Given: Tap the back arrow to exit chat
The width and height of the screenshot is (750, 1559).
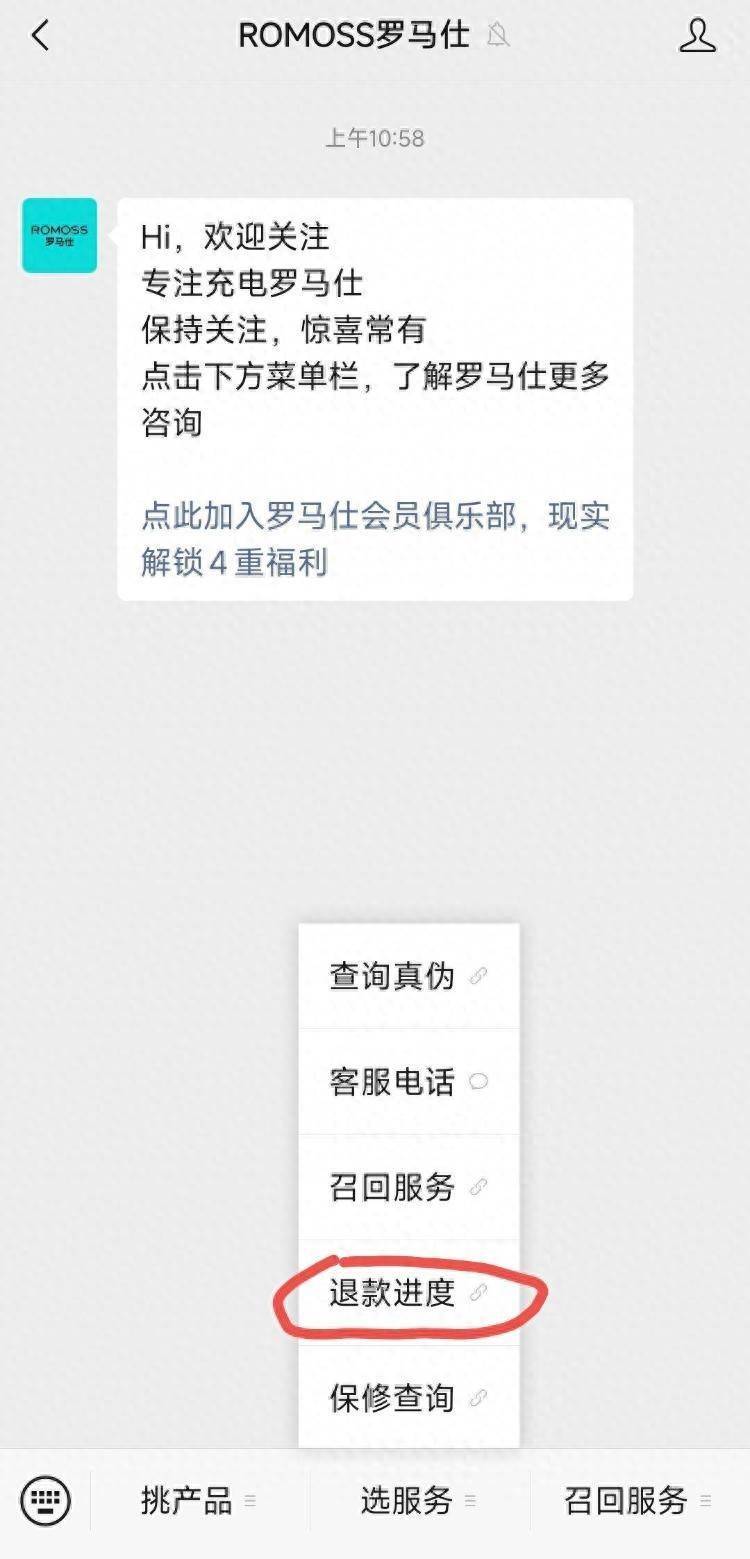Looking at the screenshot, I should [x=38, y=34].
